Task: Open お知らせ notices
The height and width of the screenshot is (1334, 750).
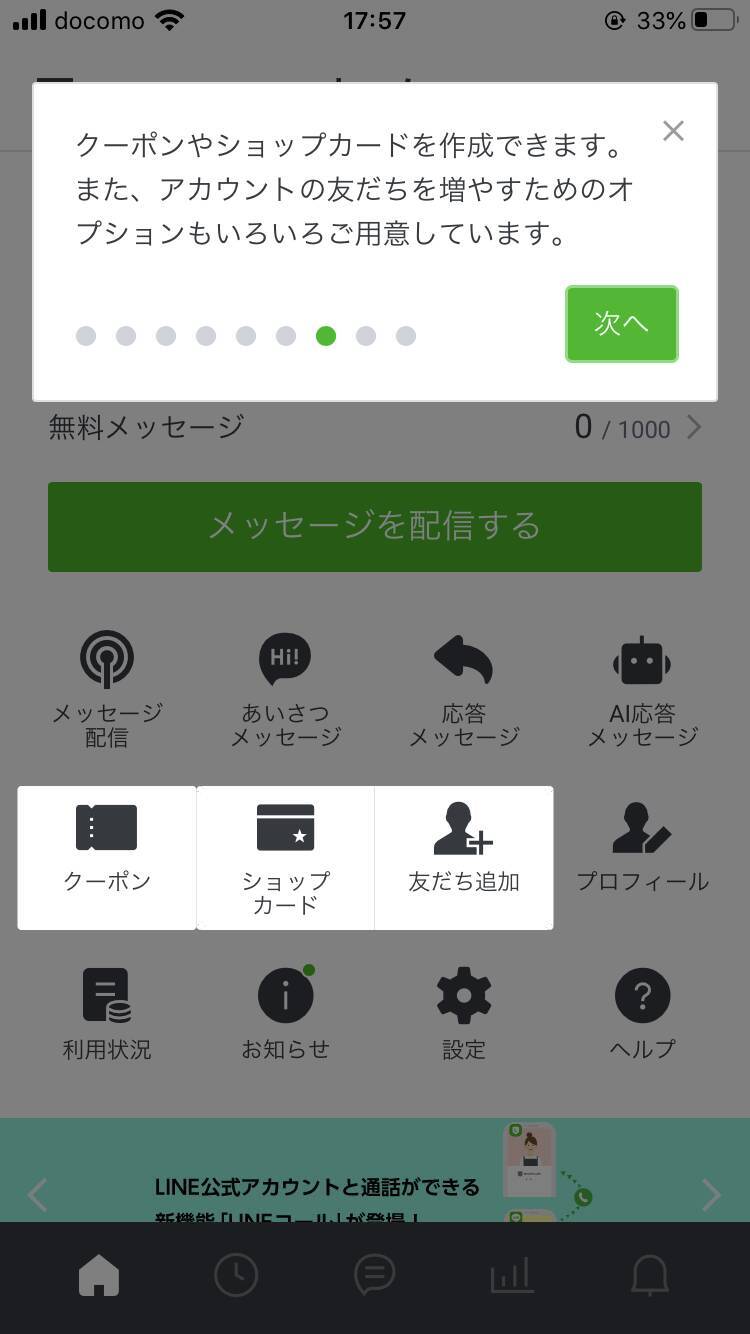Action: [x=285, y=1012]
